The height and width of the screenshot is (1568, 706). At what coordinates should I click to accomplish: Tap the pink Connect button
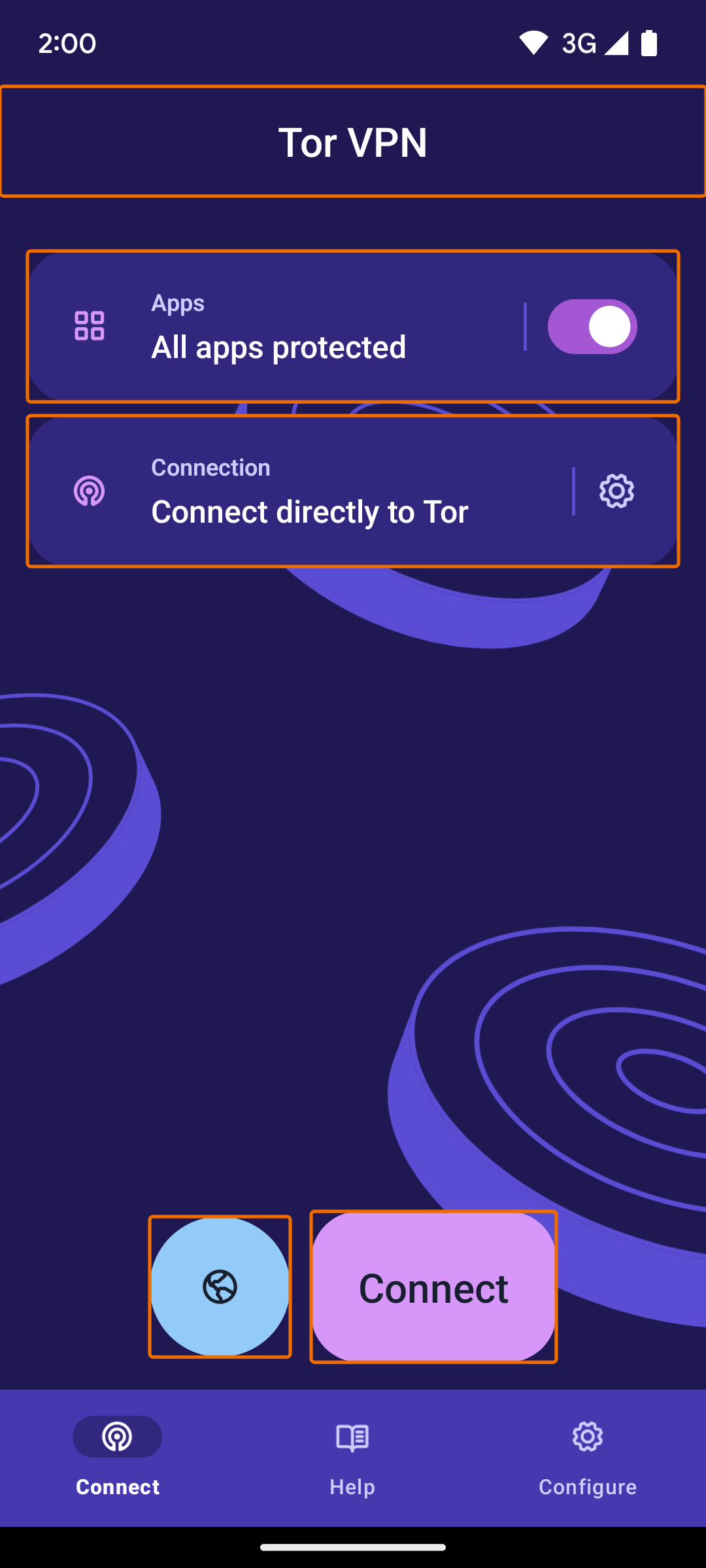click(433, 1286)
